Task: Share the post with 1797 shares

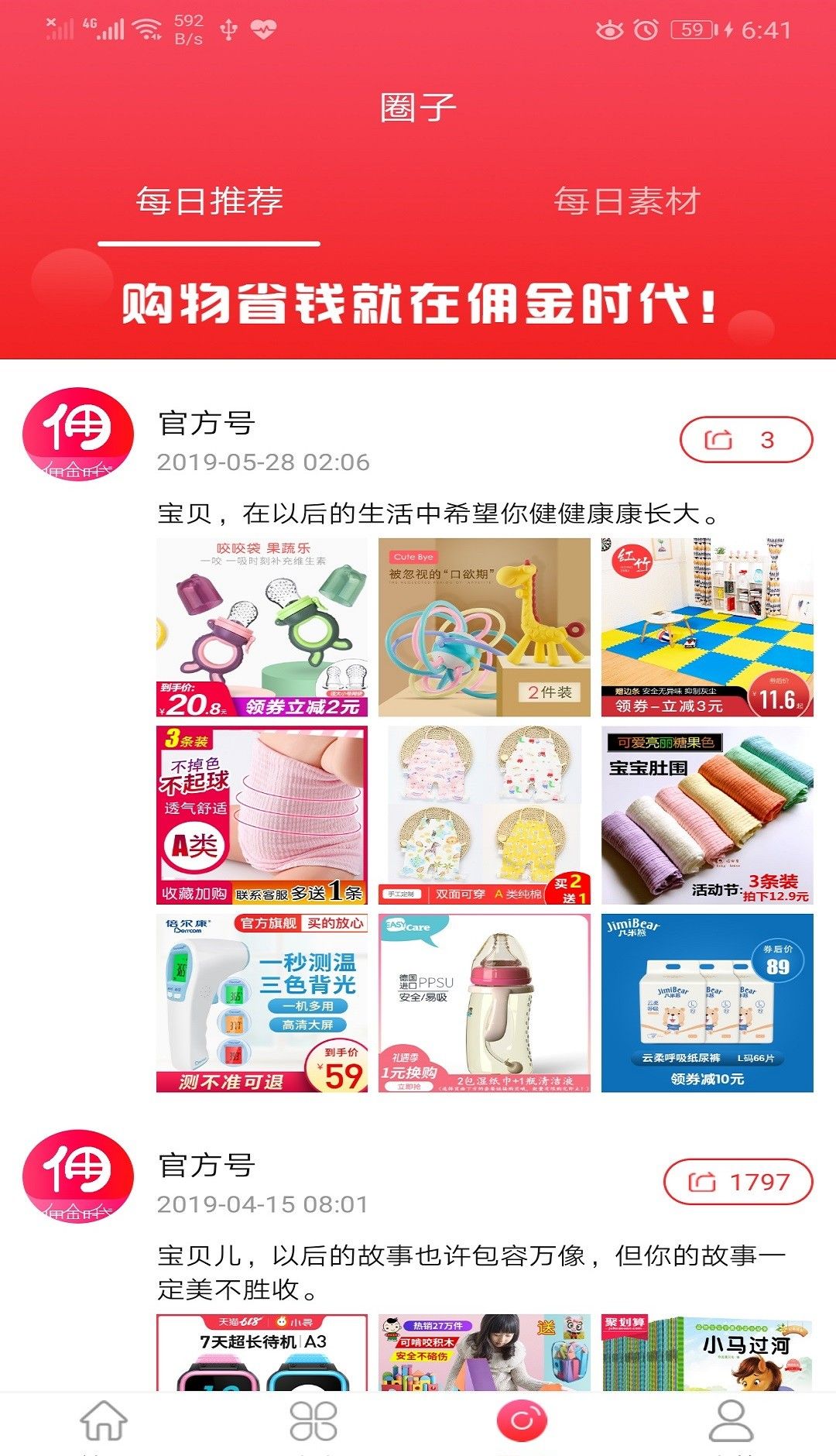Action: (x=738, y=1182)
